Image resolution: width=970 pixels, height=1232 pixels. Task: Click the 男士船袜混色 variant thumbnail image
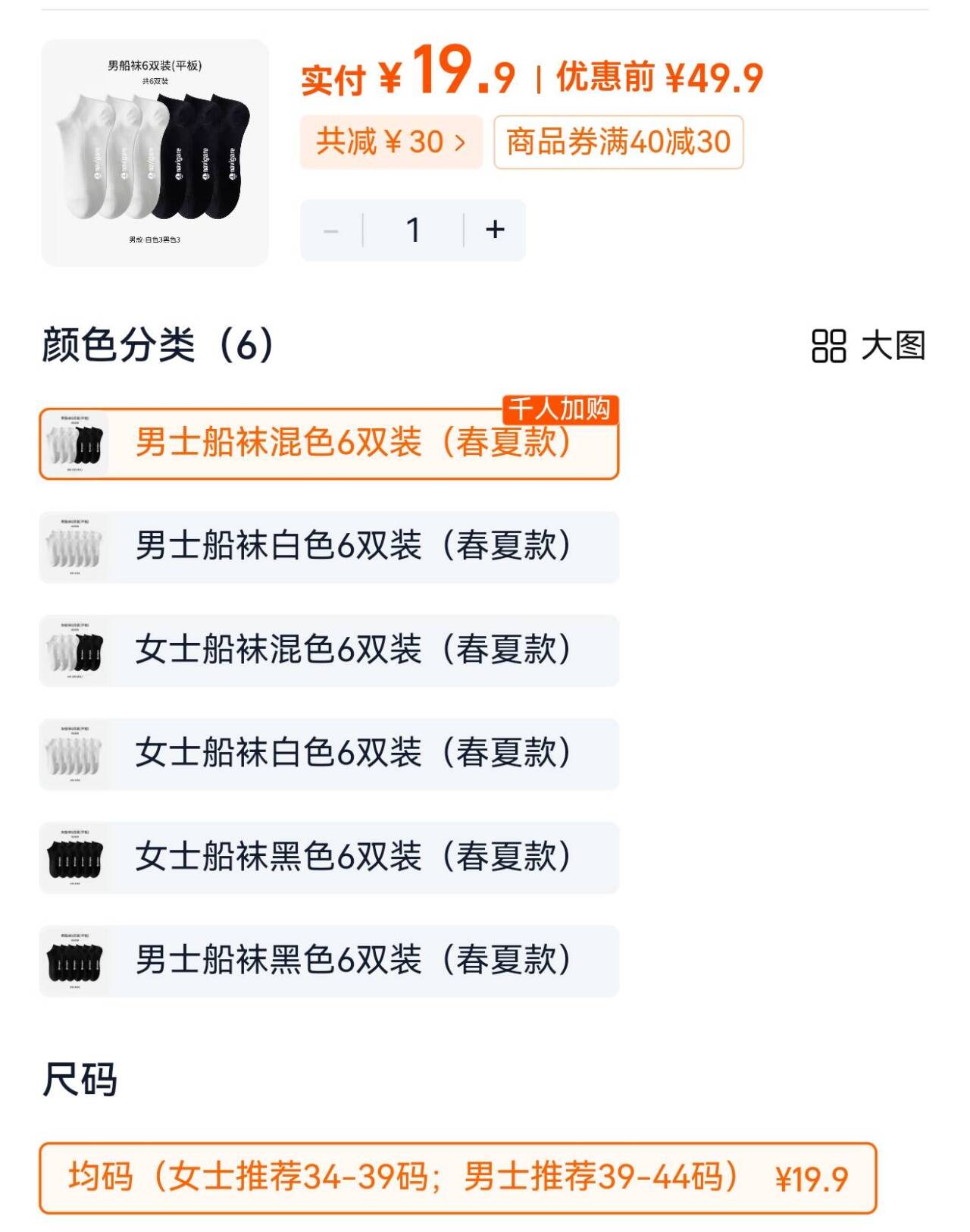pos(74,444)
